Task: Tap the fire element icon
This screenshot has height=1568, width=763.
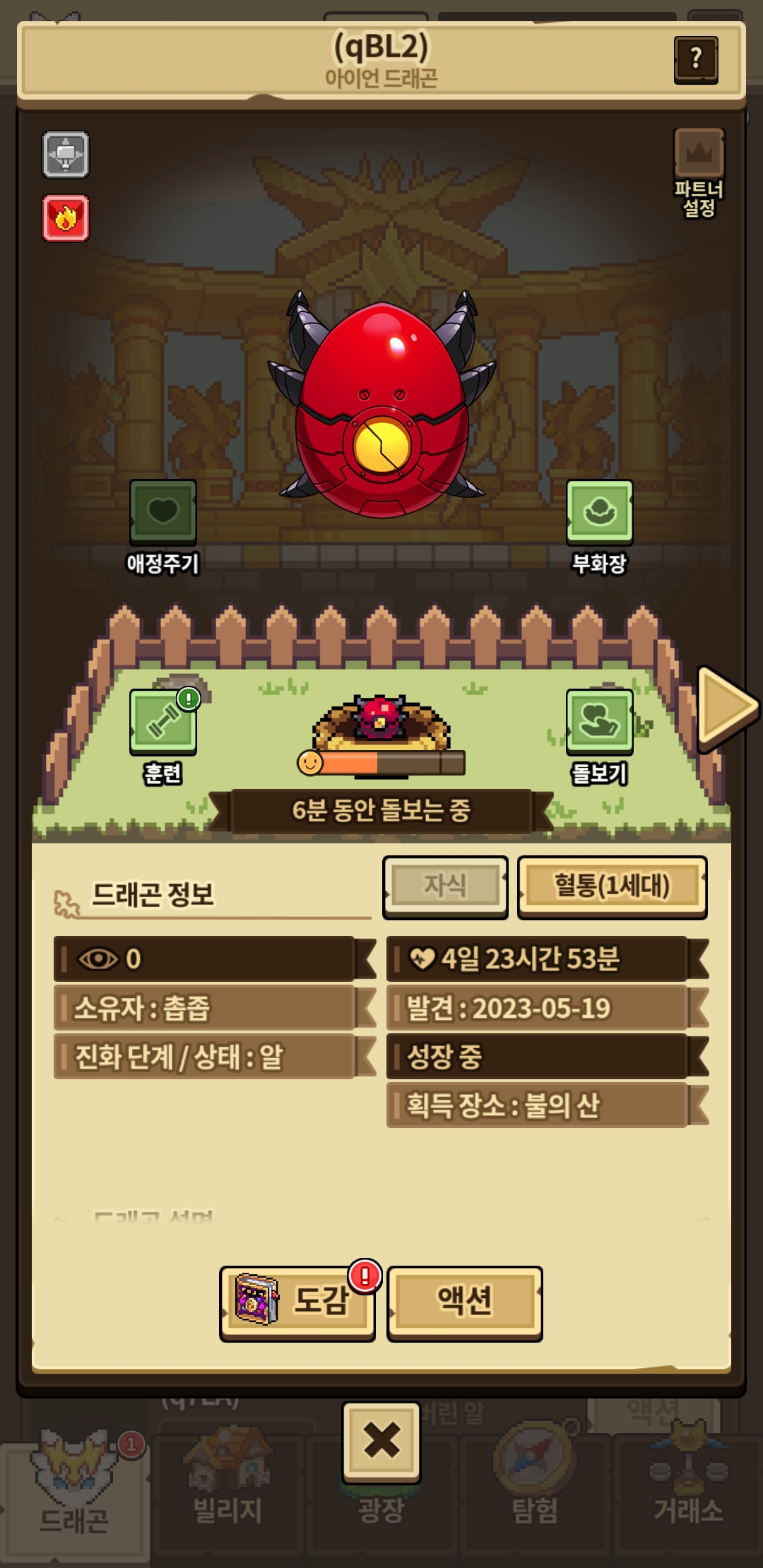Action: tap(66, 218)
